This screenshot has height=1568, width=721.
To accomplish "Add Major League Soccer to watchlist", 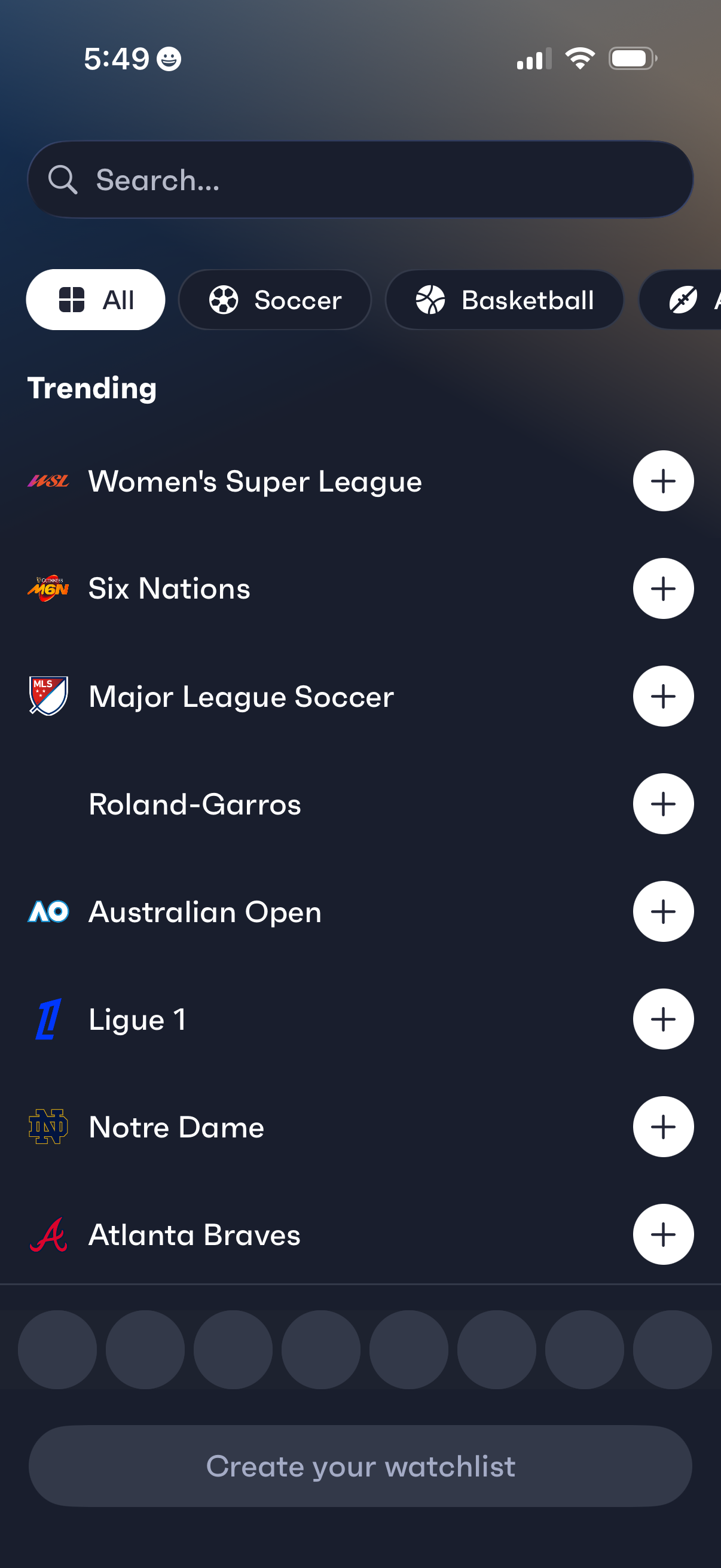I will coord(662,696).
